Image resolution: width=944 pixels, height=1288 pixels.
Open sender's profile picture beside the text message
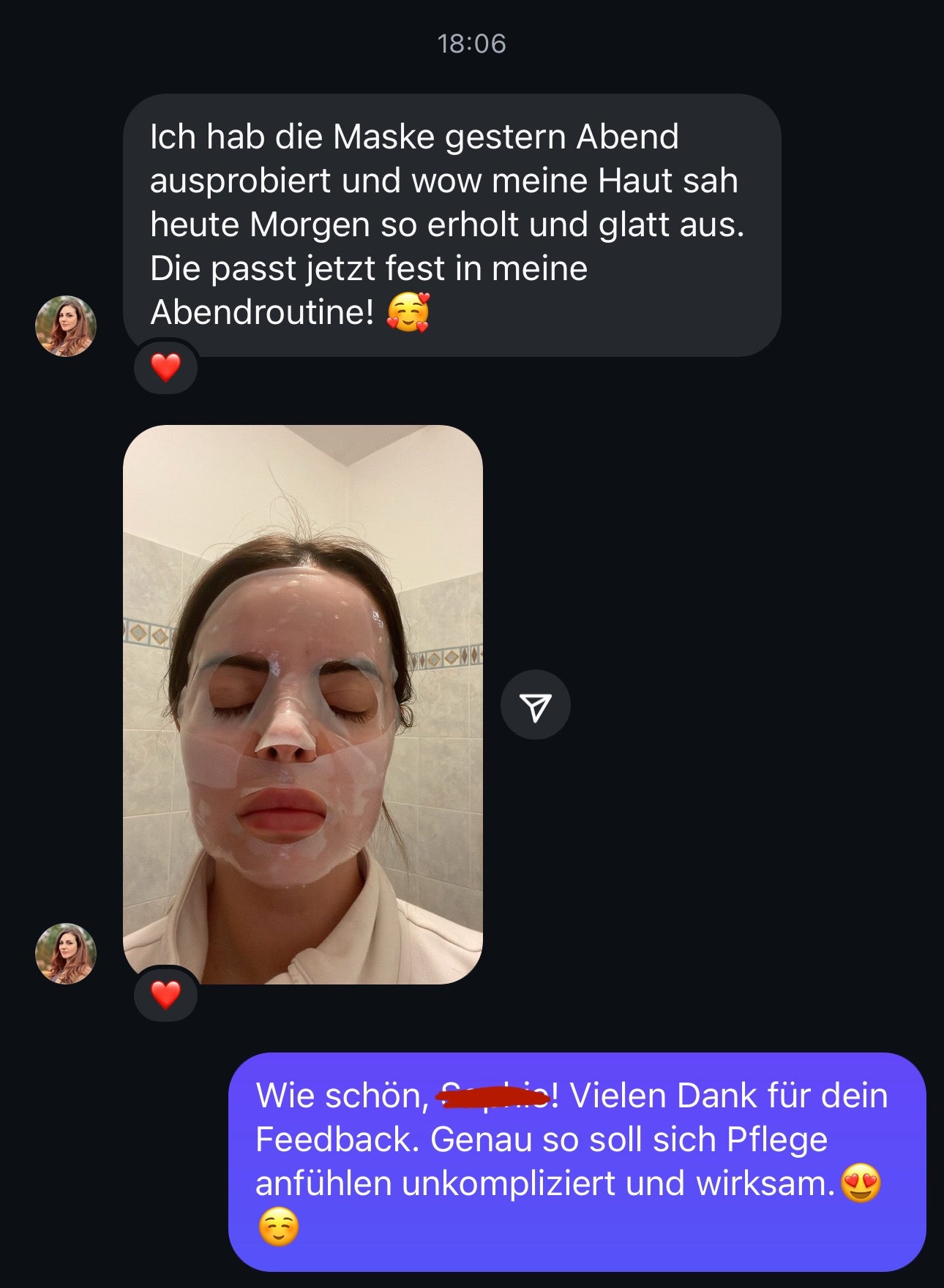(x=66, y=326)
